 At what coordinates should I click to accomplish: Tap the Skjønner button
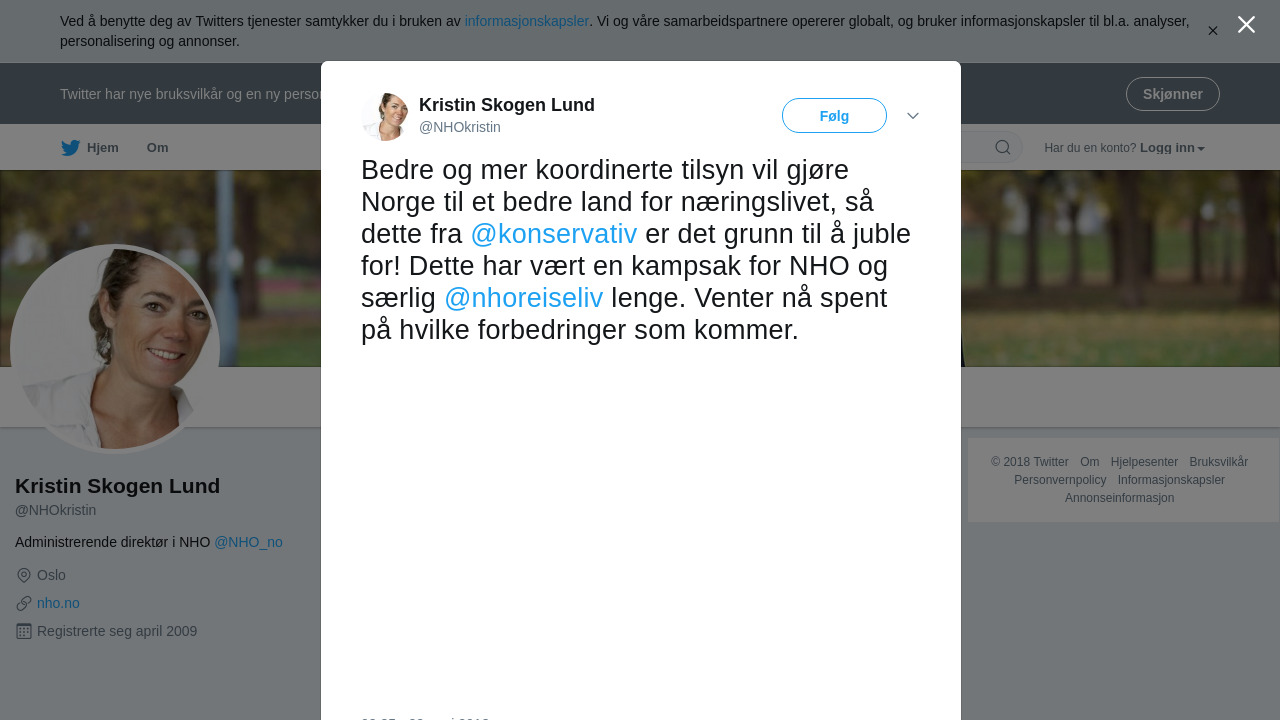1172,94
